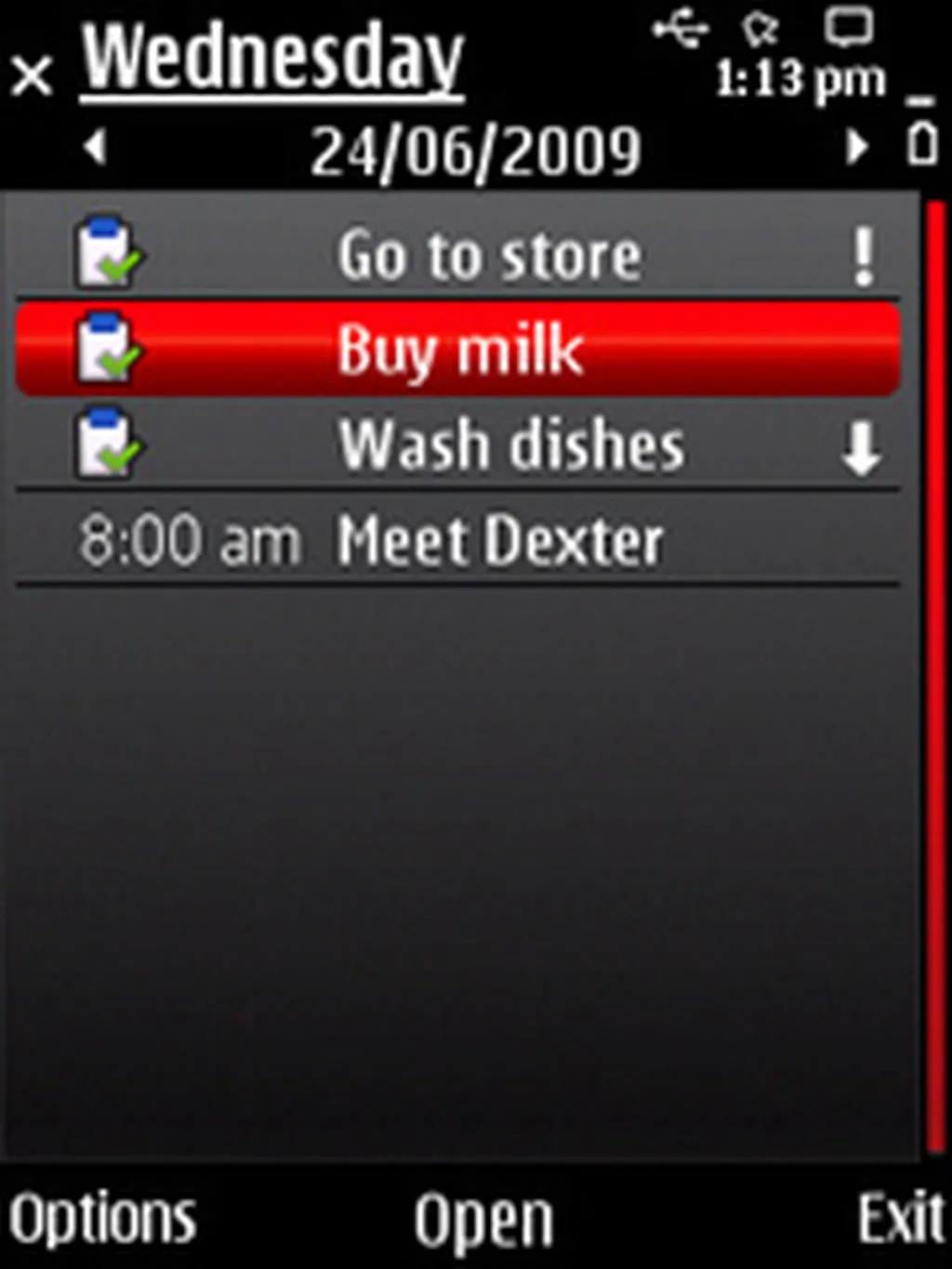Open the Wash dishes task
The image size is (952, 1269).
510,445
